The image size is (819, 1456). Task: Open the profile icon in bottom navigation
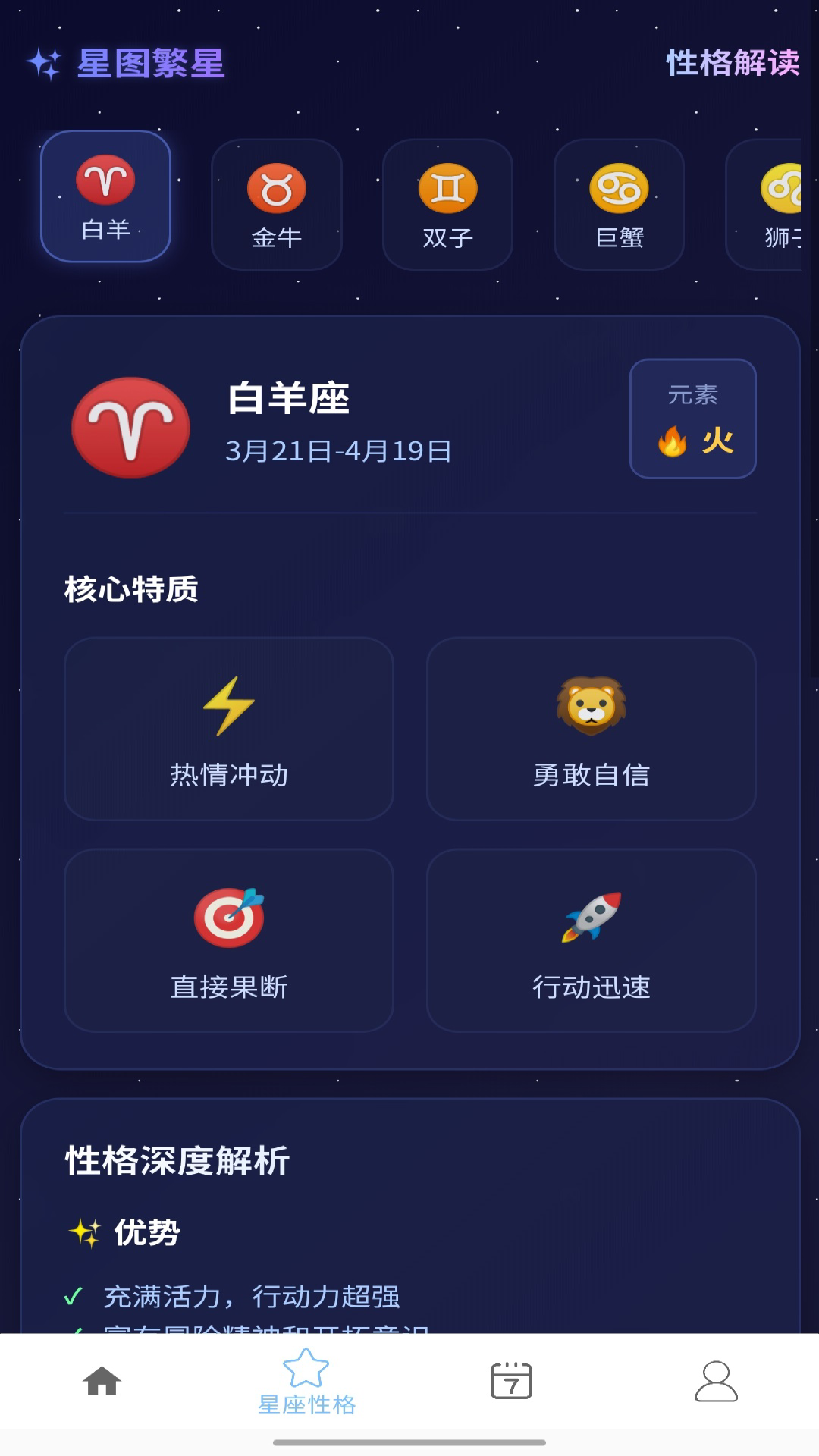click(x=717, y=1380)
